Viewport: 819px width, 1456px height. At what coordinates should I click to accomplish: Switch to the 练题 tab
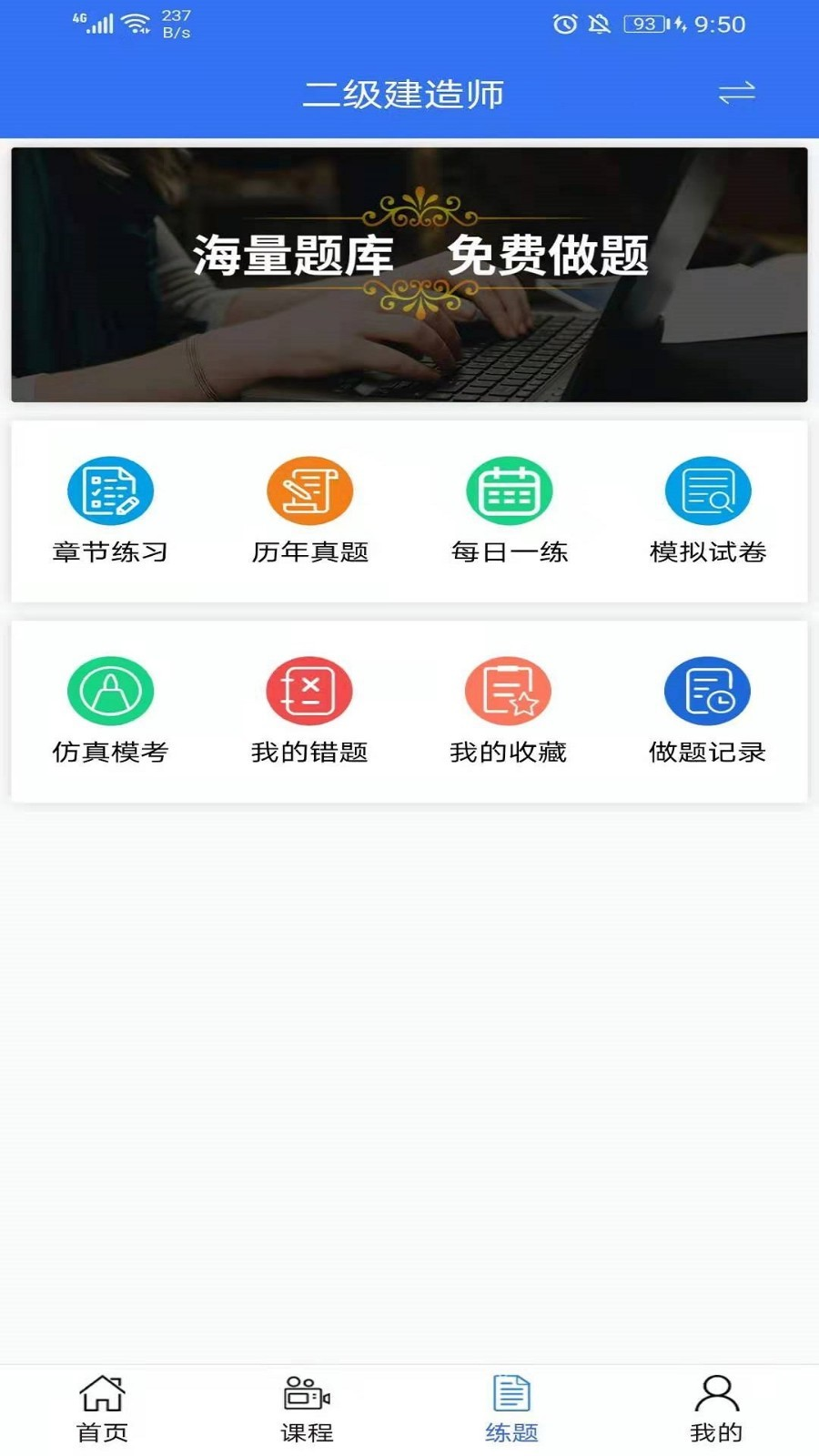pyautogui.click(x=511, y=1406)
